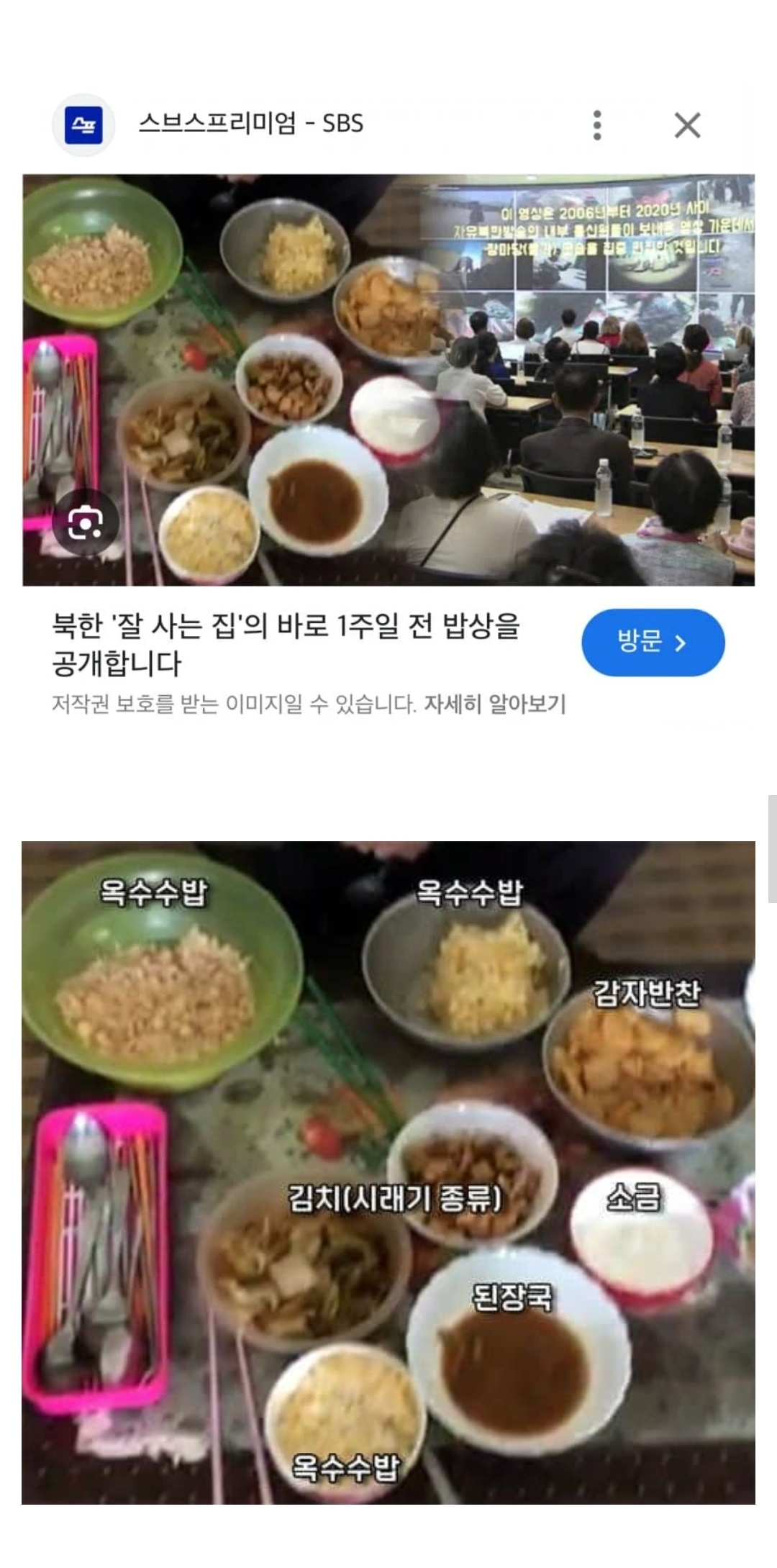Open the 자세히 알아보기 copyright link

pyautogui.click(x=494, y=703)
